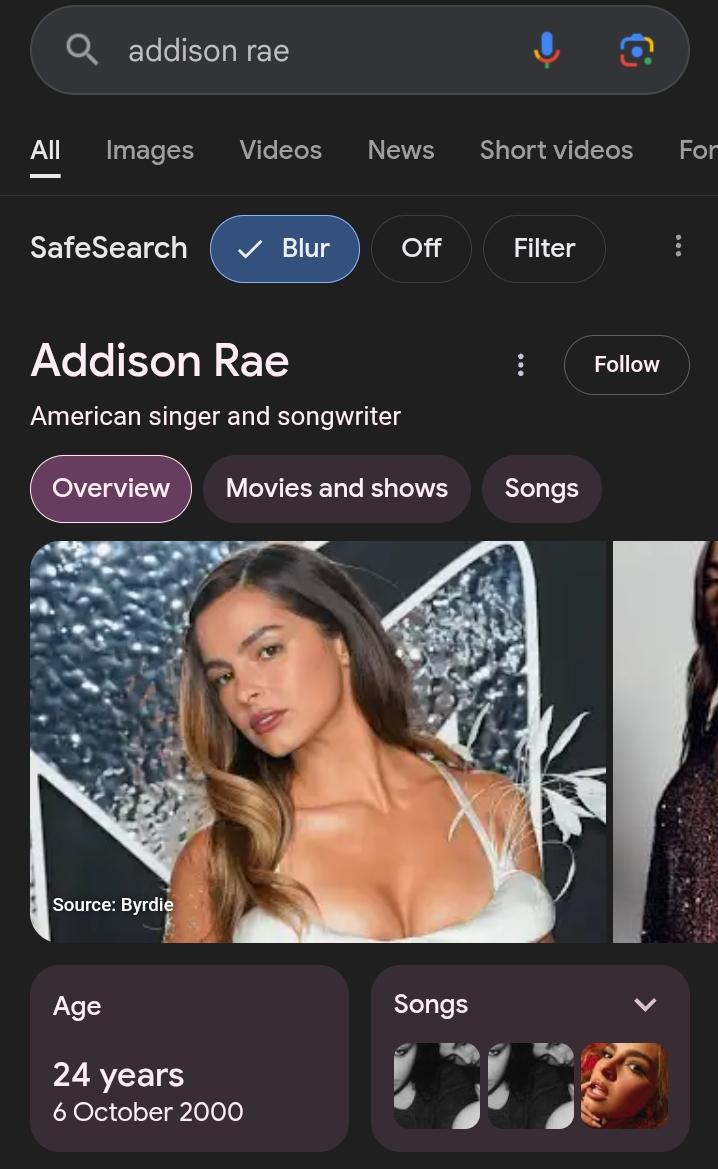The height and width of the screenshot is (1169, 718).
Task: Select the Overview chip
Action: point(111,488)
